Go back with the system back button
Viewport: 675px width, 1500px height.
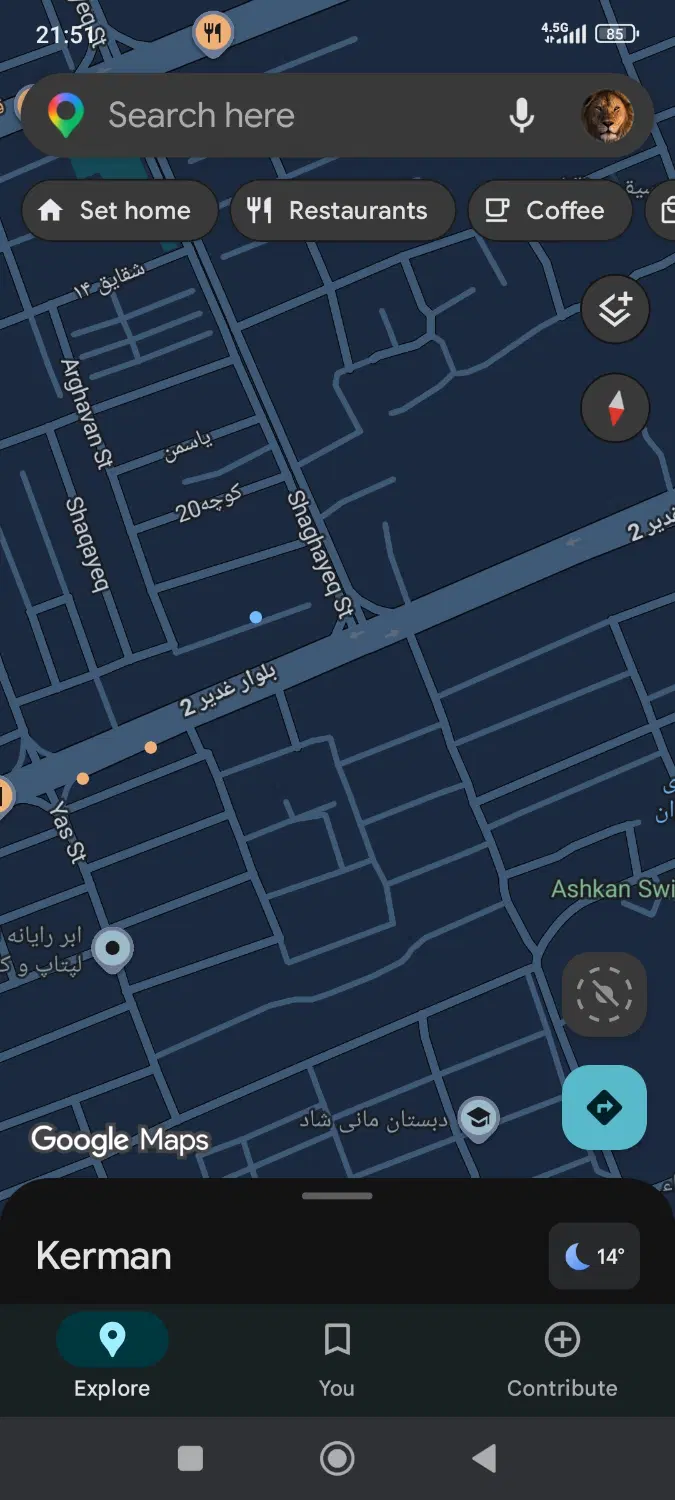[484, 1458]
